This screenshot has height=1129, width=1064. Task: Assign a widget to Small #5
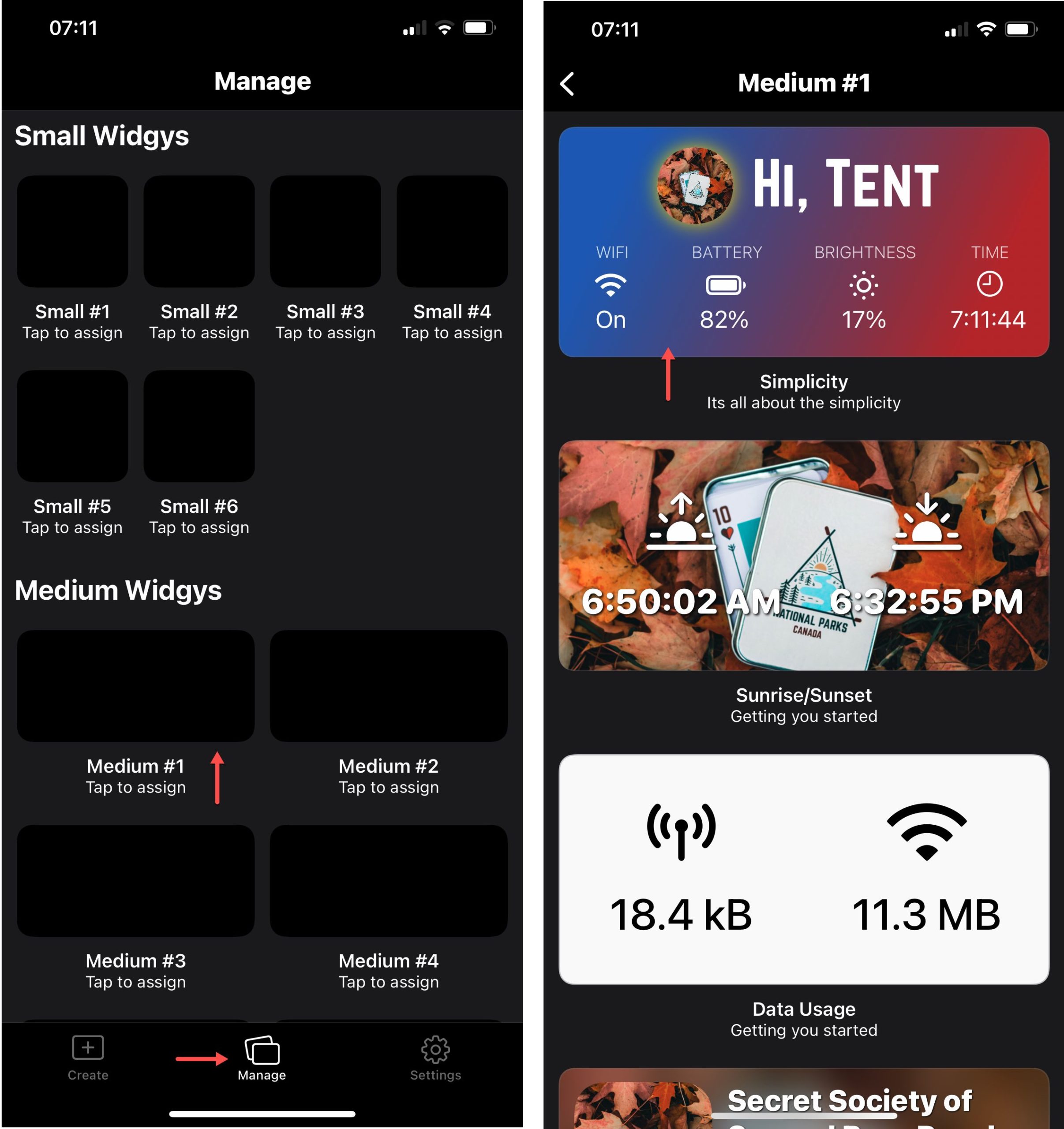click(72, 426)
